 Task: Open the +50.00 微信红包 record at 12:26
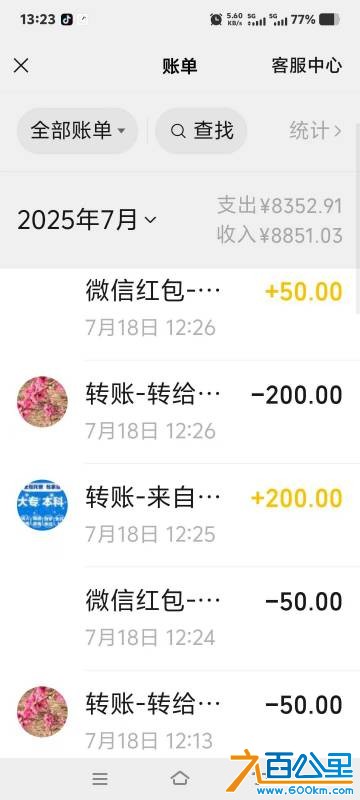(180, 308)
